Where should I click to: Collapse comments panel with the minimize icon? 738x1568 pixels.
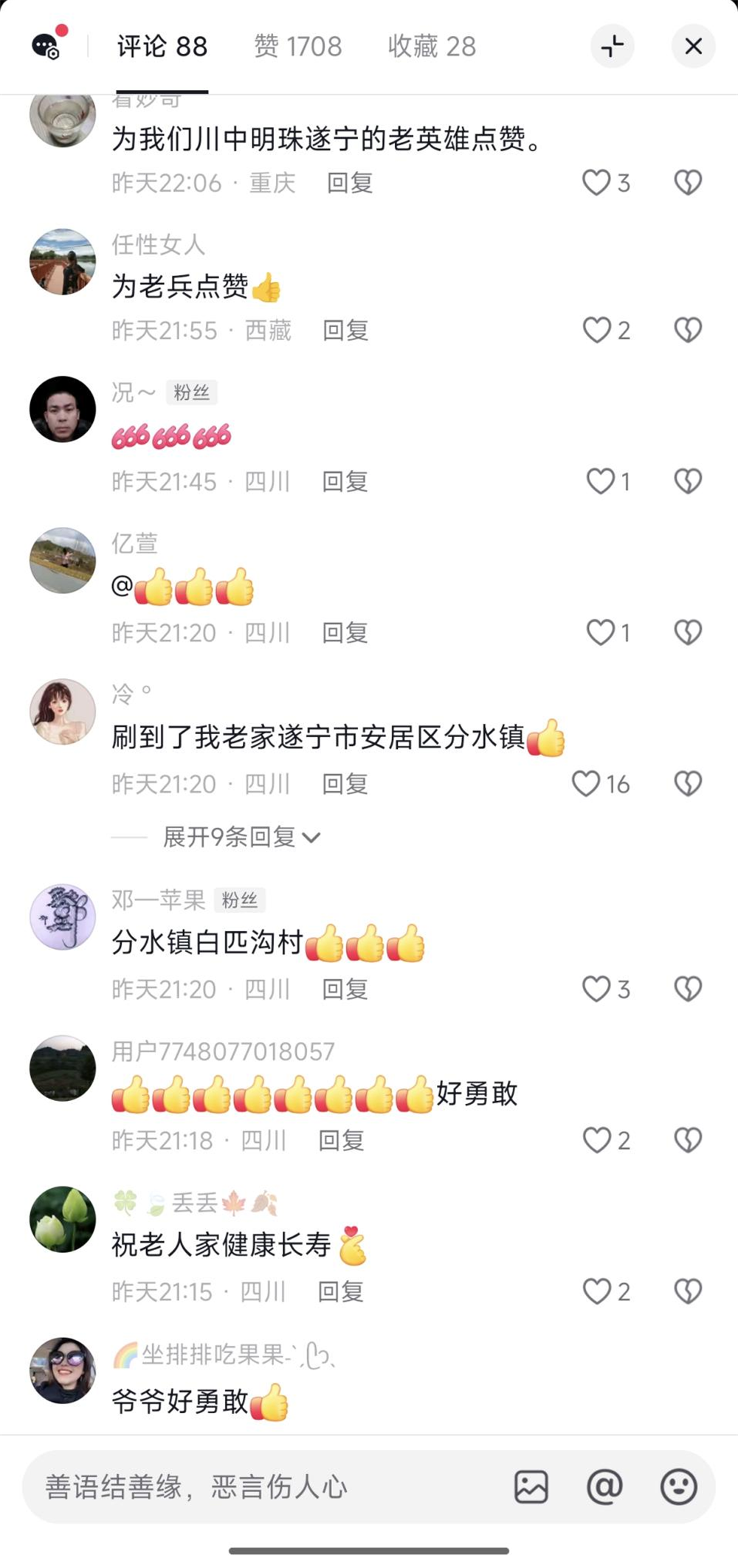pyautogui.click(x=612, y=46)
